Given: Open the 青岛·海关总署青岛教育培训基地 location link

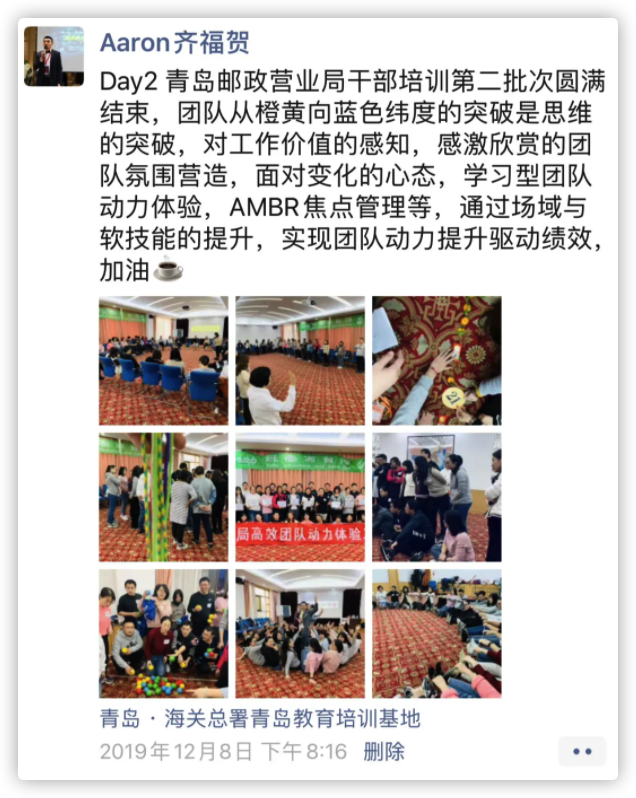Looking at the screenshot, I should (260, 718).
